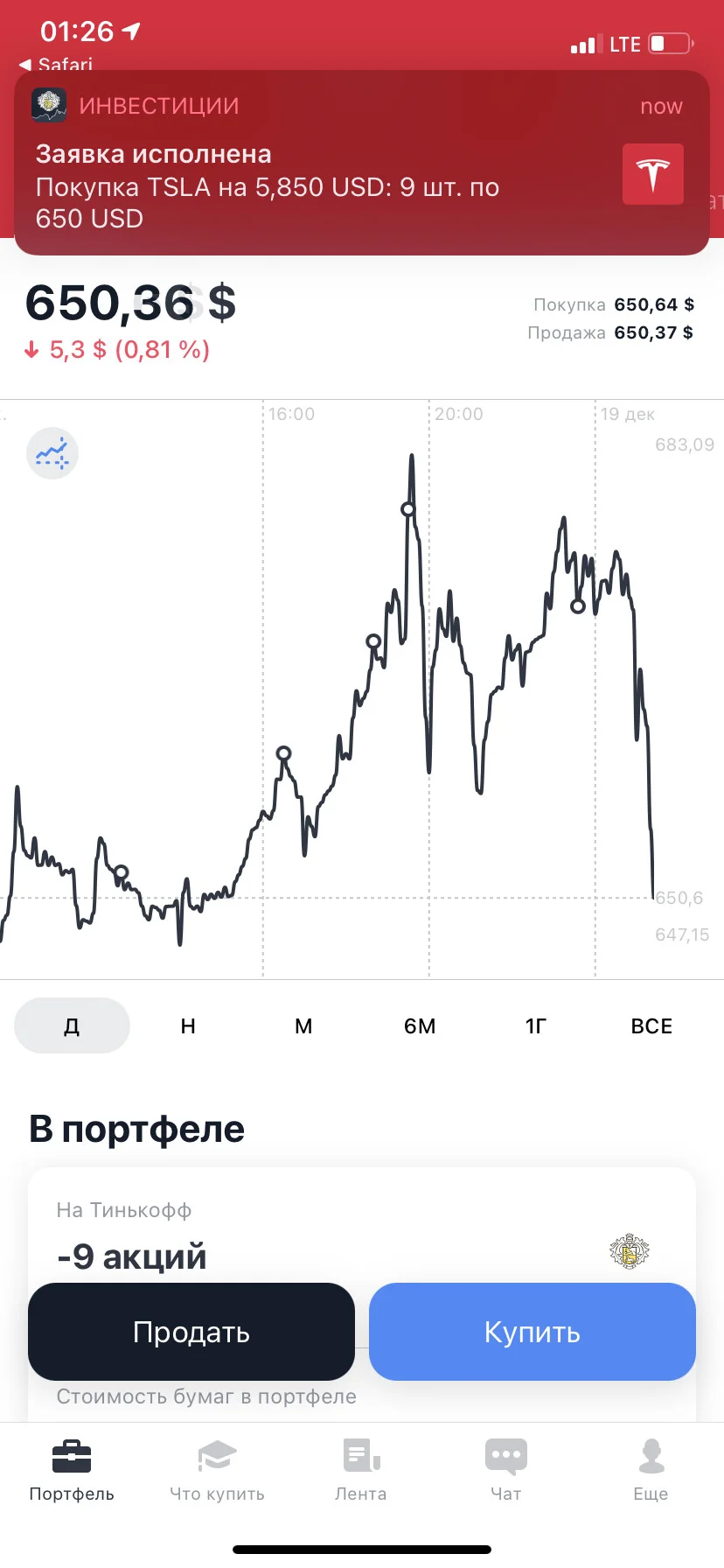This screenshot has height=1568, width=724.
Task: Tap the Купить buy button
Action: (x=533, y=1332)
